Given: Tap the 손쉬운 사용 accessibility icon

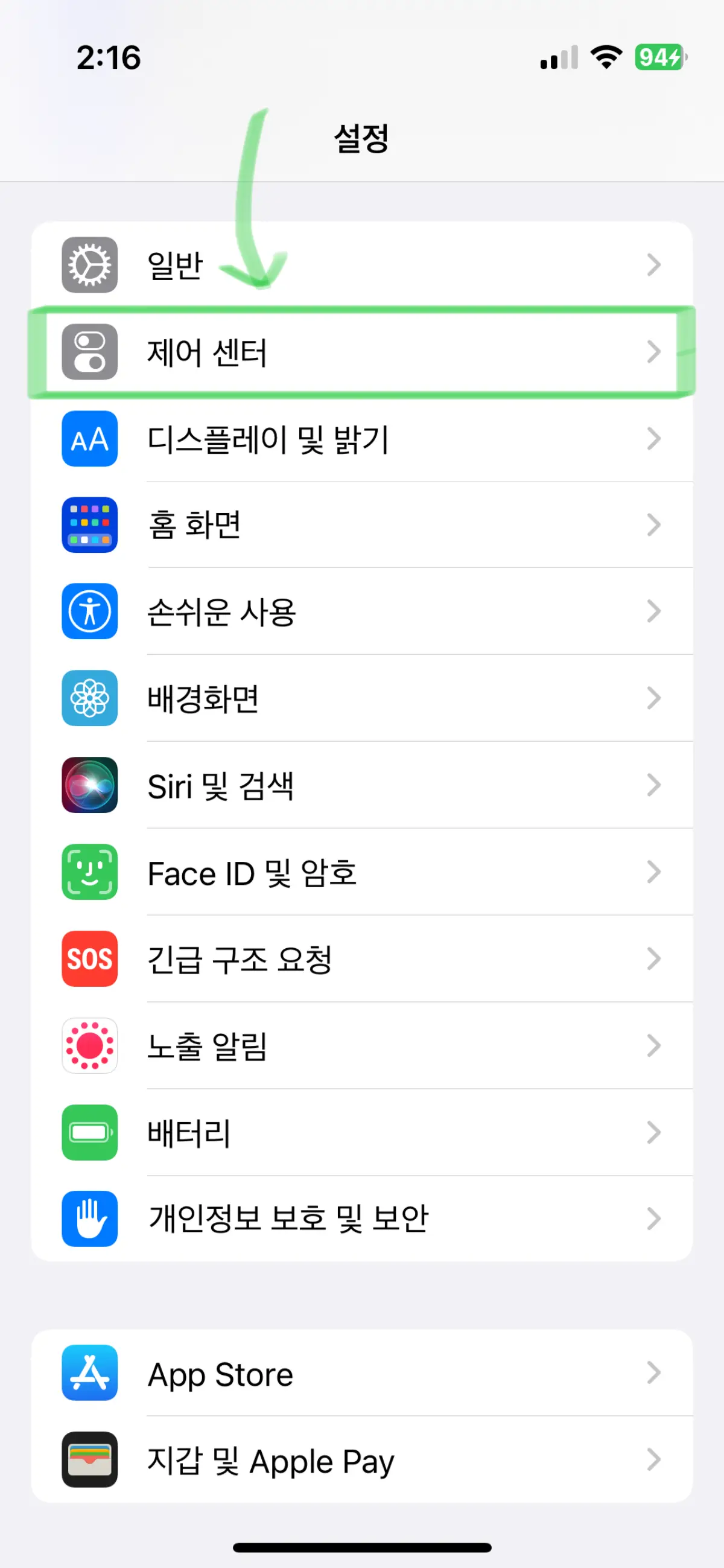Looking at the screenshot, I should (x=89, y=612).
